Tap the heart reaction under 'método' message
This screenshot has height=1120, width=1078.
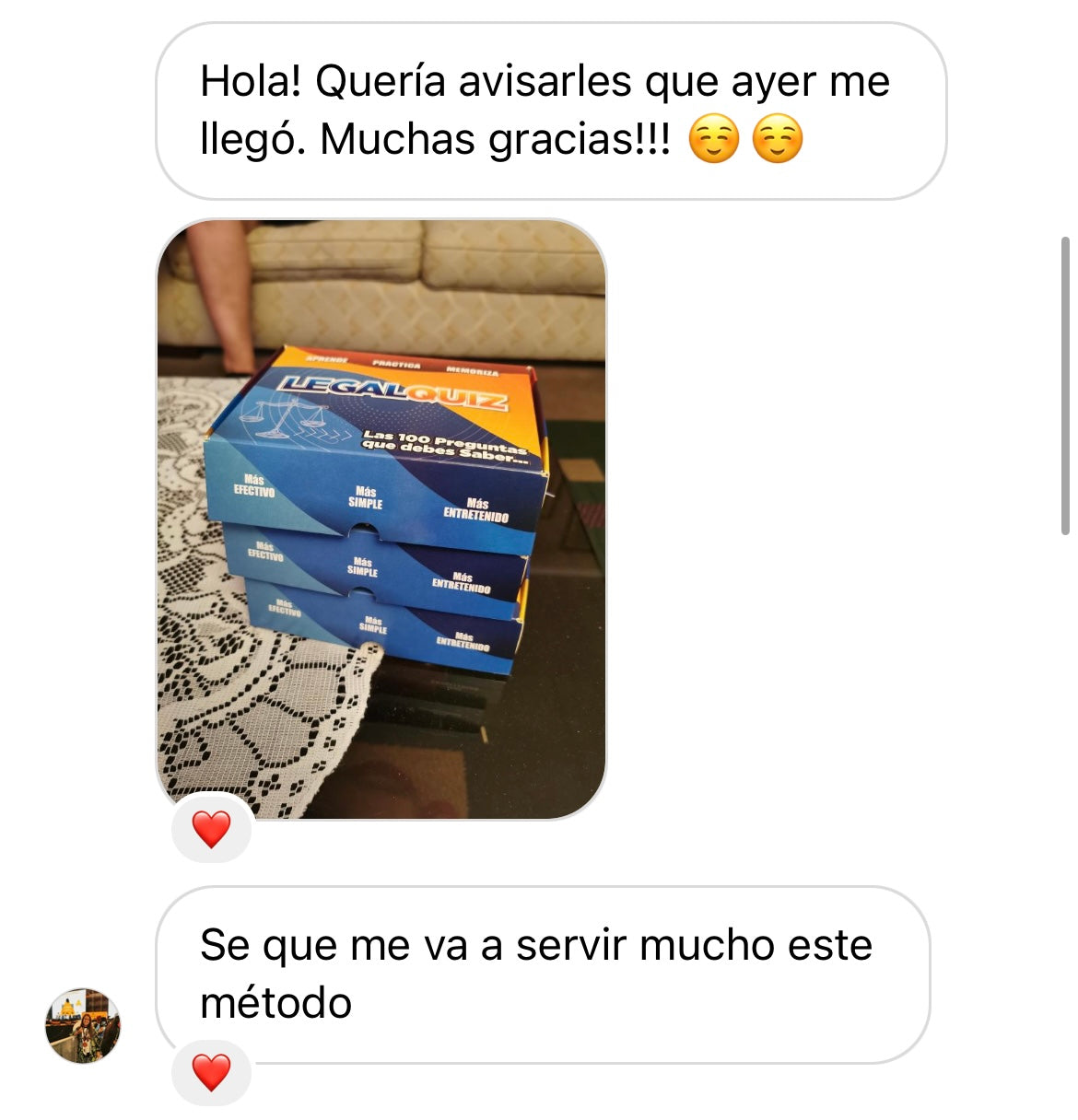(x=211, y=1072)
